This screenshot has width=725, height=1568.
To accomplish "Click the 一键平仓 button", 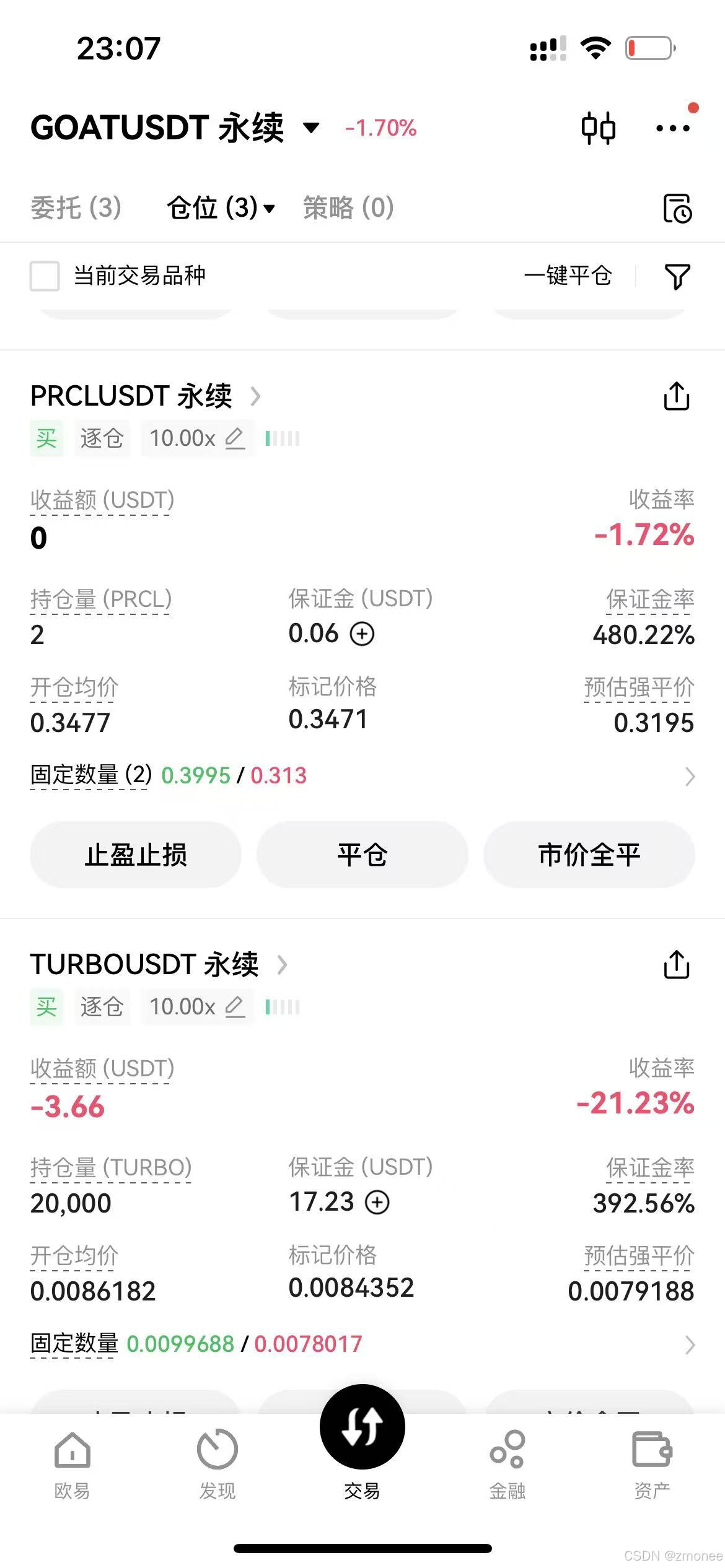I will click(x=568, y=277).
